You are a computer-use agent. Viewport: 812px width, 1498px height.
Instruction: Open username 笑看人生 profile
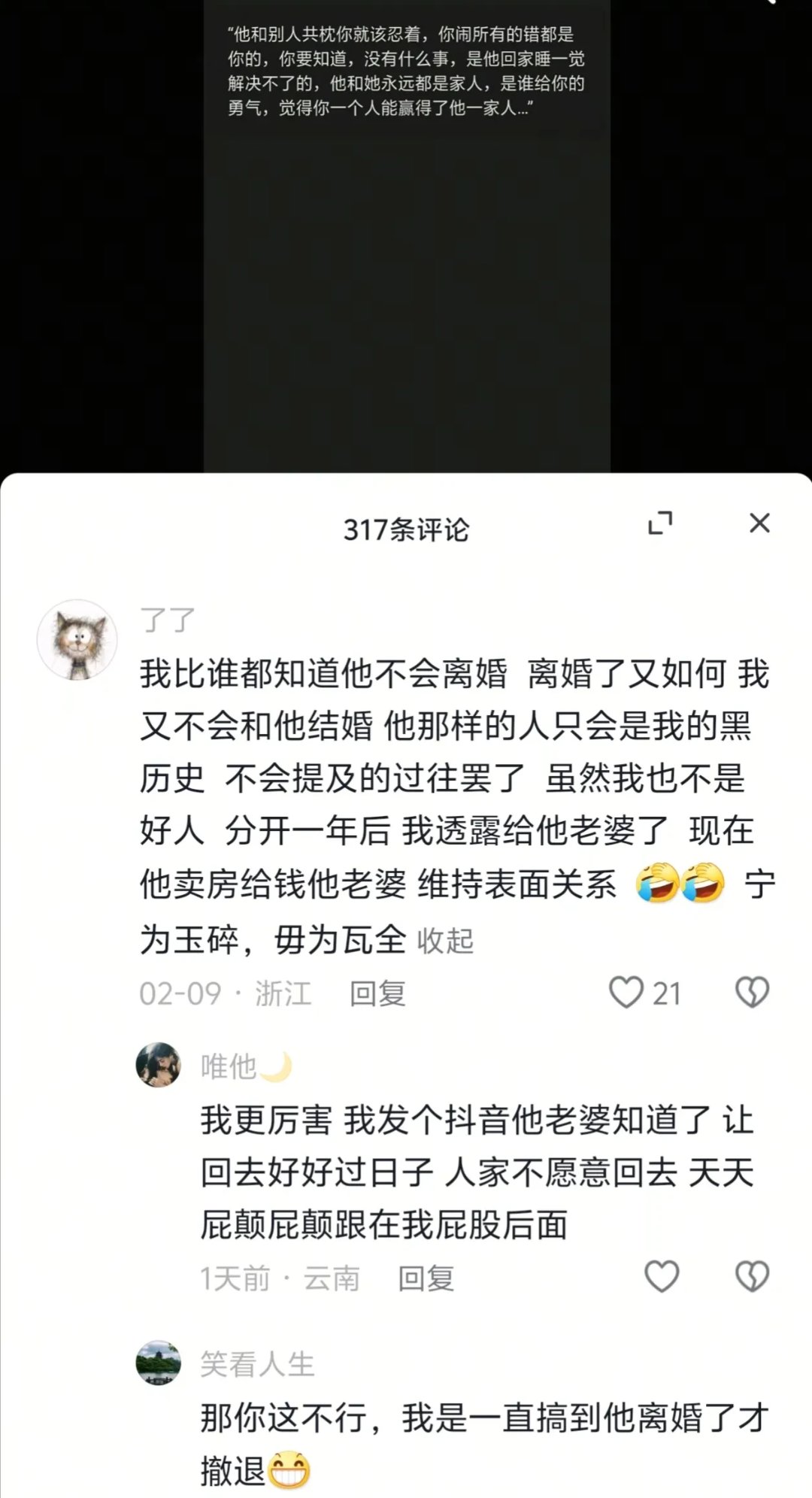pos(256,1364)
